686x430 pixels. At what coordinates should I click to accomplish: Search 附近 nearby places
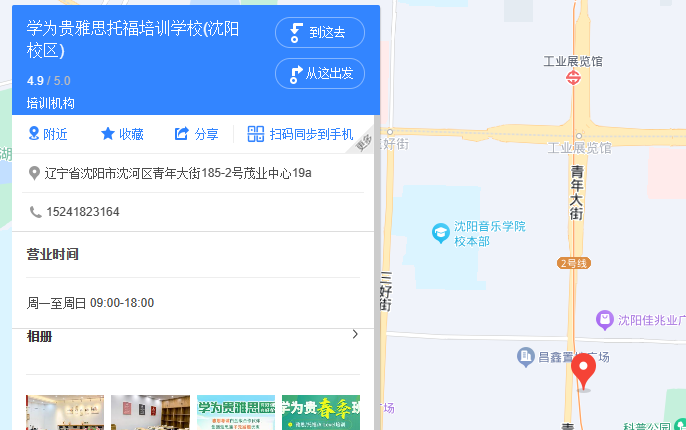point(47,134)
